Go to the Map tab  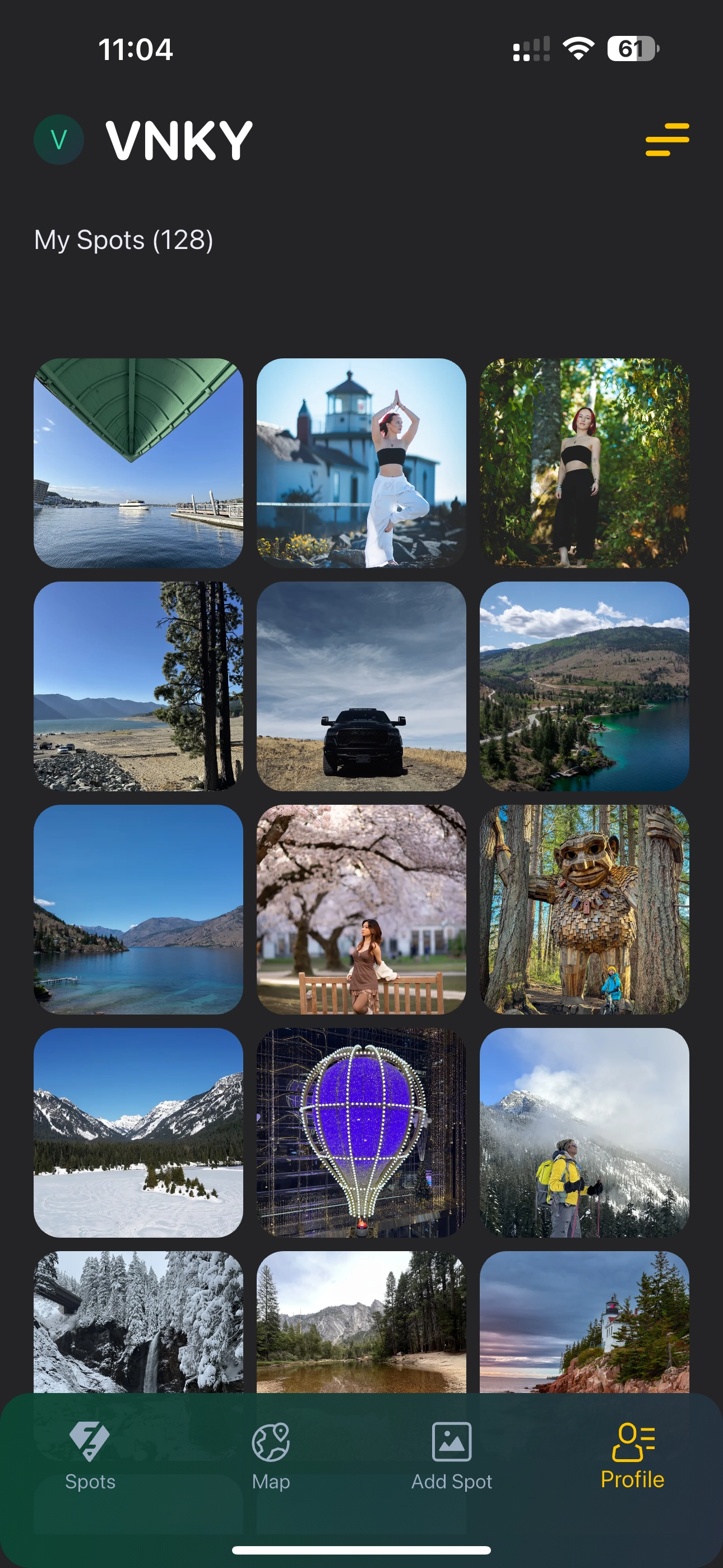271,1456
